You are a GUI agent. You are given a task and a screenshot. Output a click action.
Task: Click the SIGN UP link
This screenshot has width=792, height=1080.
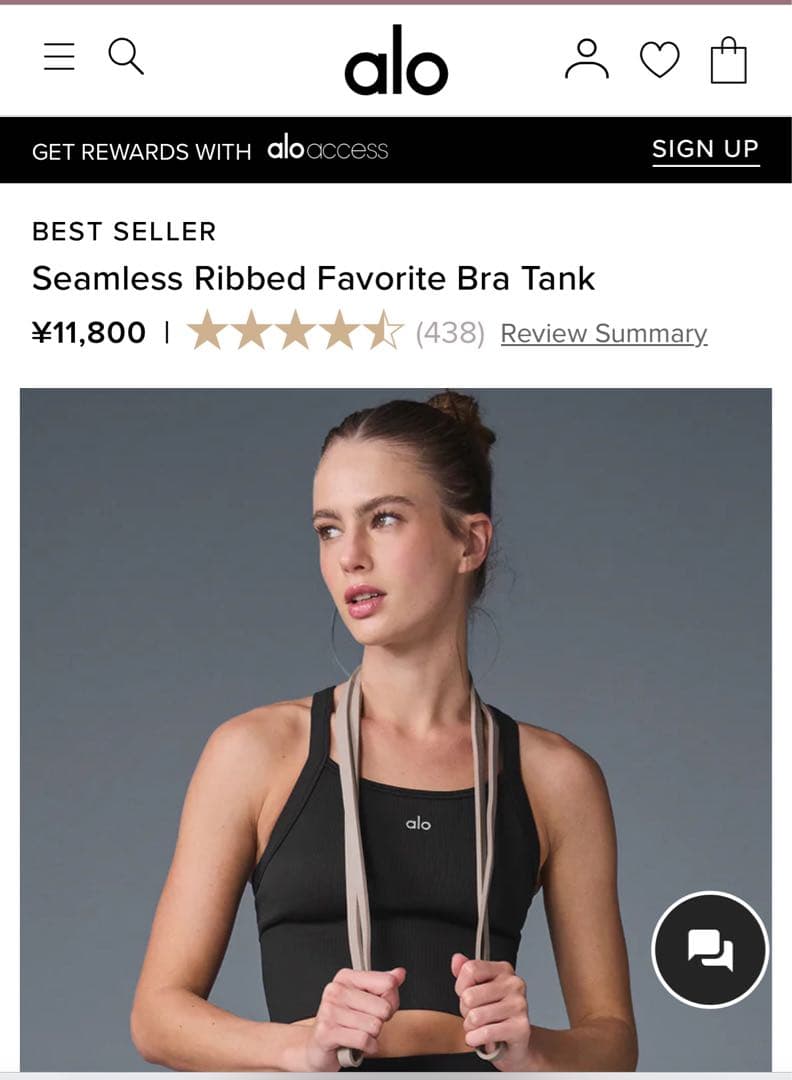click(705, 148)
